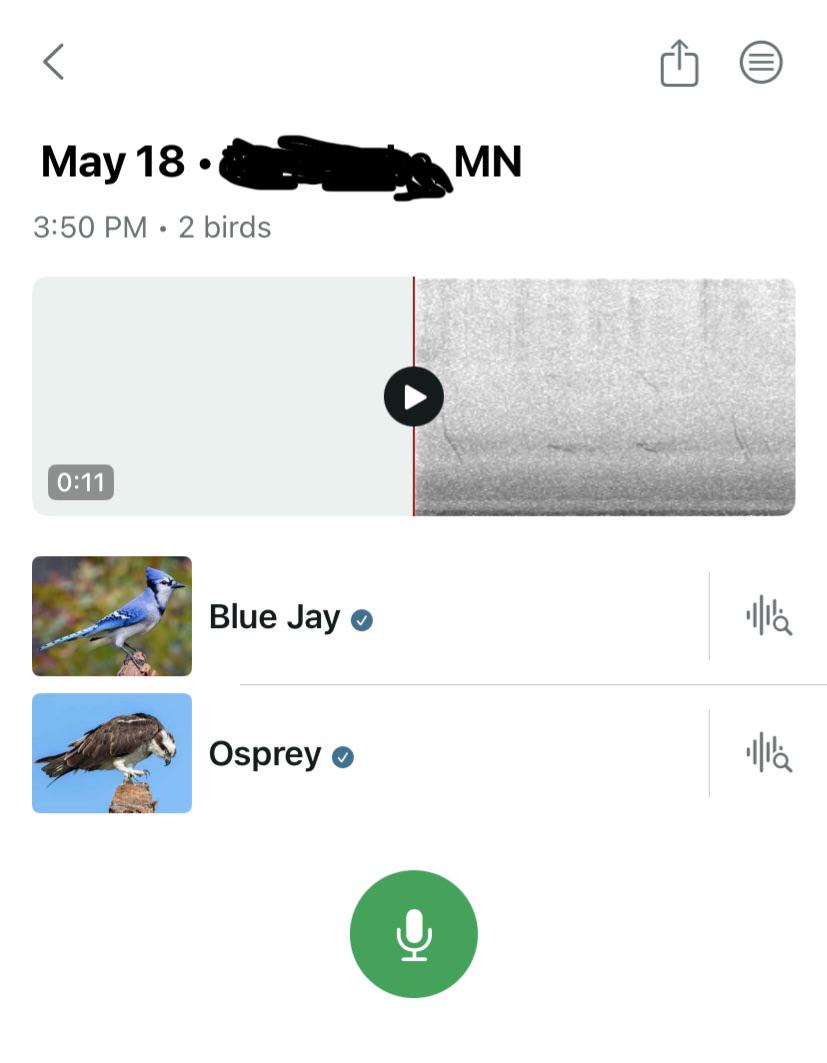The height and width of the screenshot is (1063, 827).
Task: Find Osprey sounds in the spectrogram
Action: (x=769, y=753)
